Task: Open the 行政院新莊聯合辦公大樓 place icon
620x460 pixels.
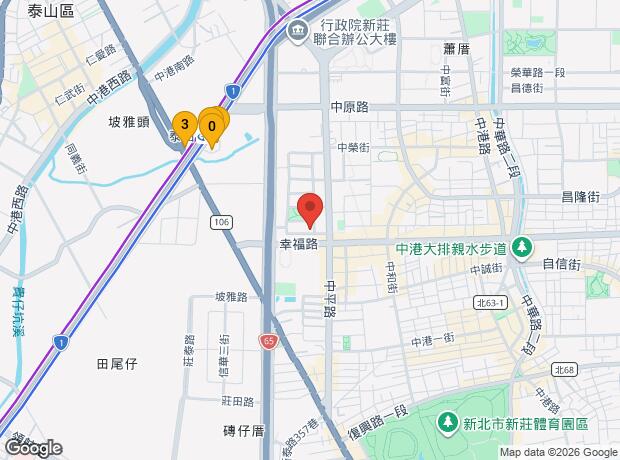Action: pos(298,32)
